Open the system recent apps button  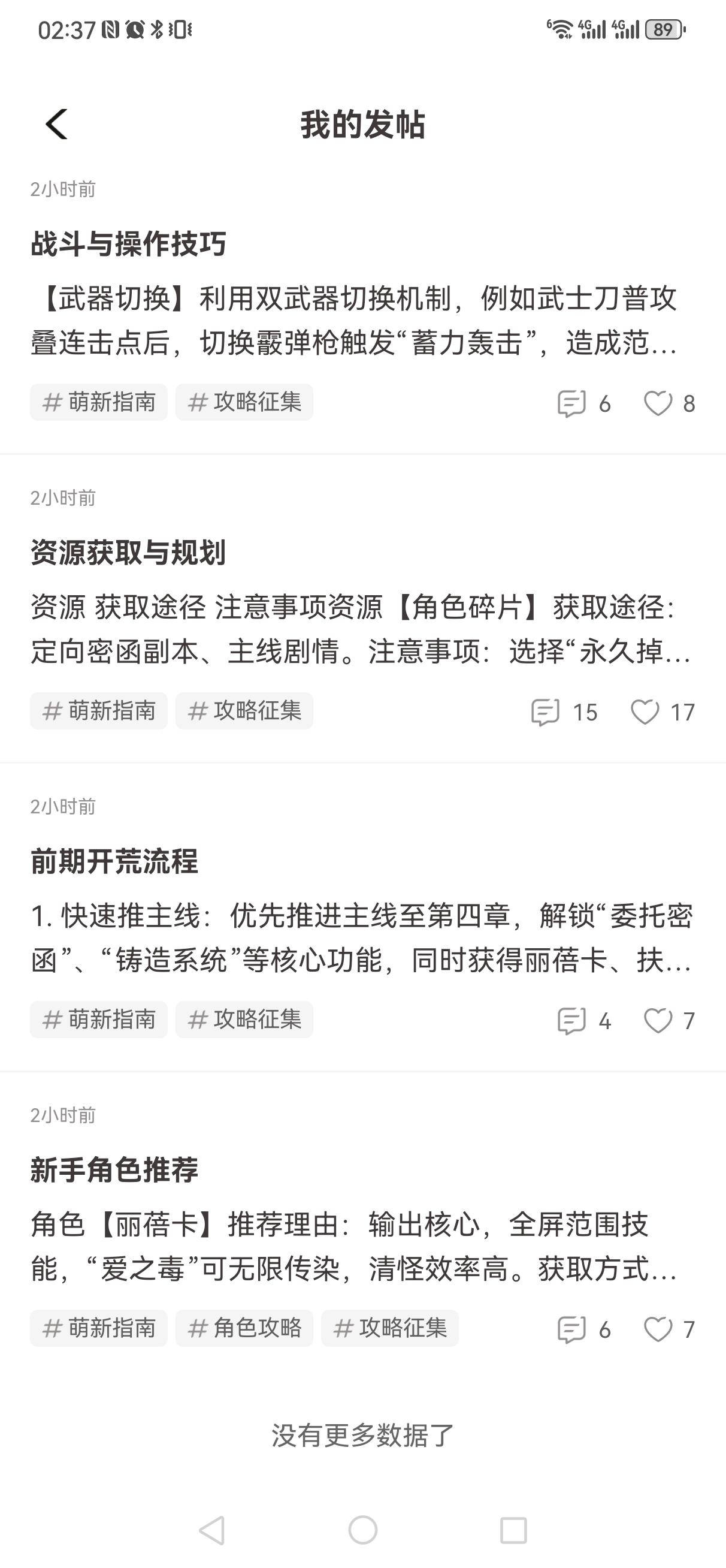click(x=513, y=1530)
